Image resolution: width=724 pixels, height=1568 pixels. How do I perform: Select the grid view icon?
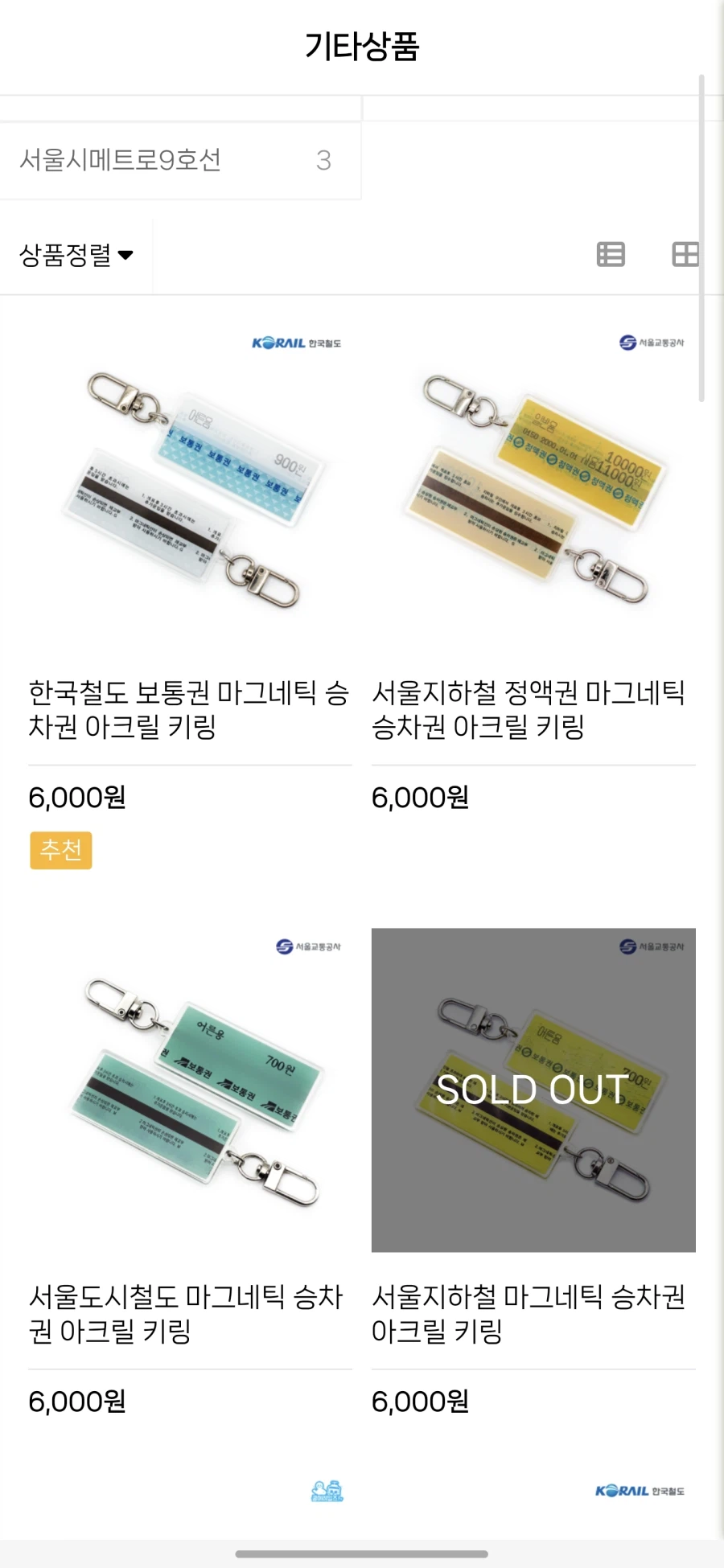685,254
